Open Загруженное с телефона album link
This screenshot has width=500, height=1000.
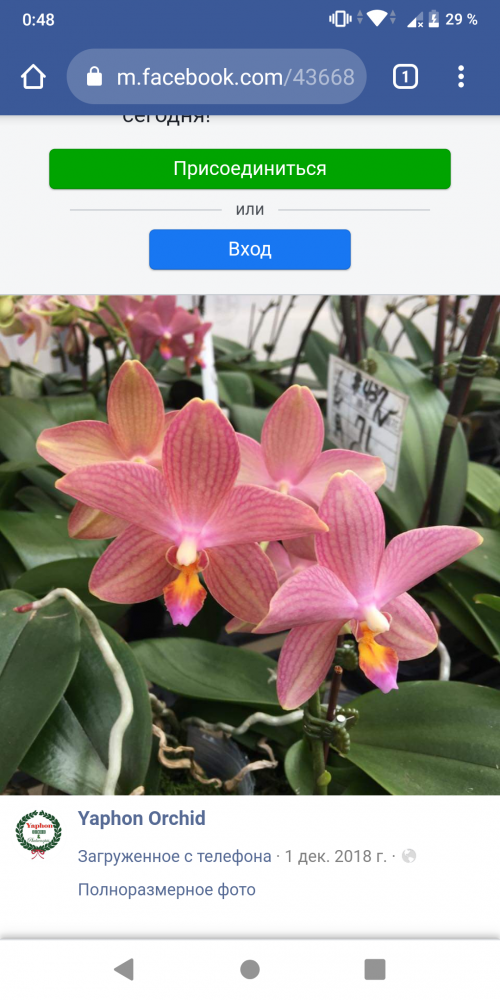pyautogui.click(x=174, y=857)
